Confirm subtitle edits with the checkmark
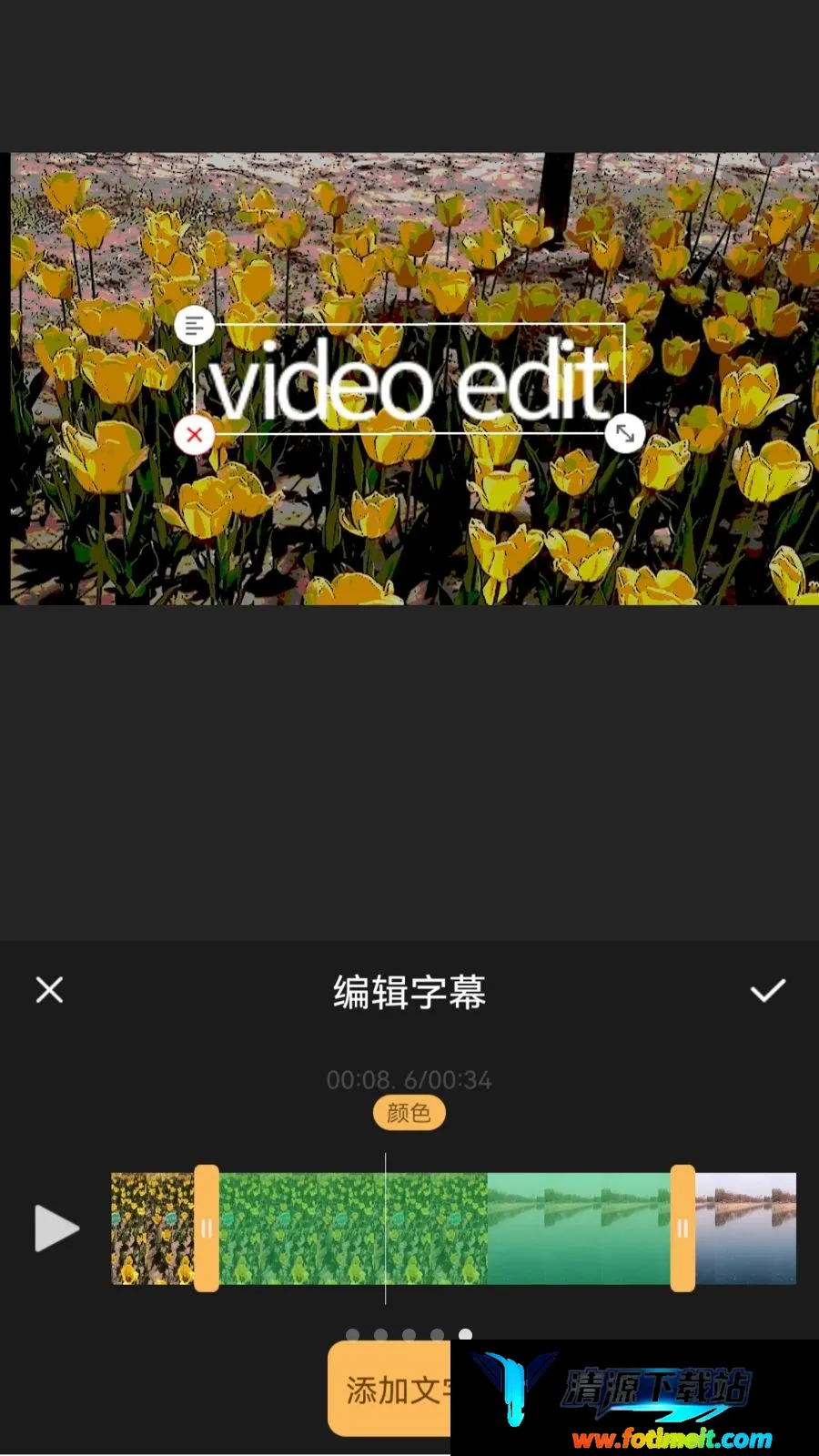819x1456 pixels. coord(768,991)
